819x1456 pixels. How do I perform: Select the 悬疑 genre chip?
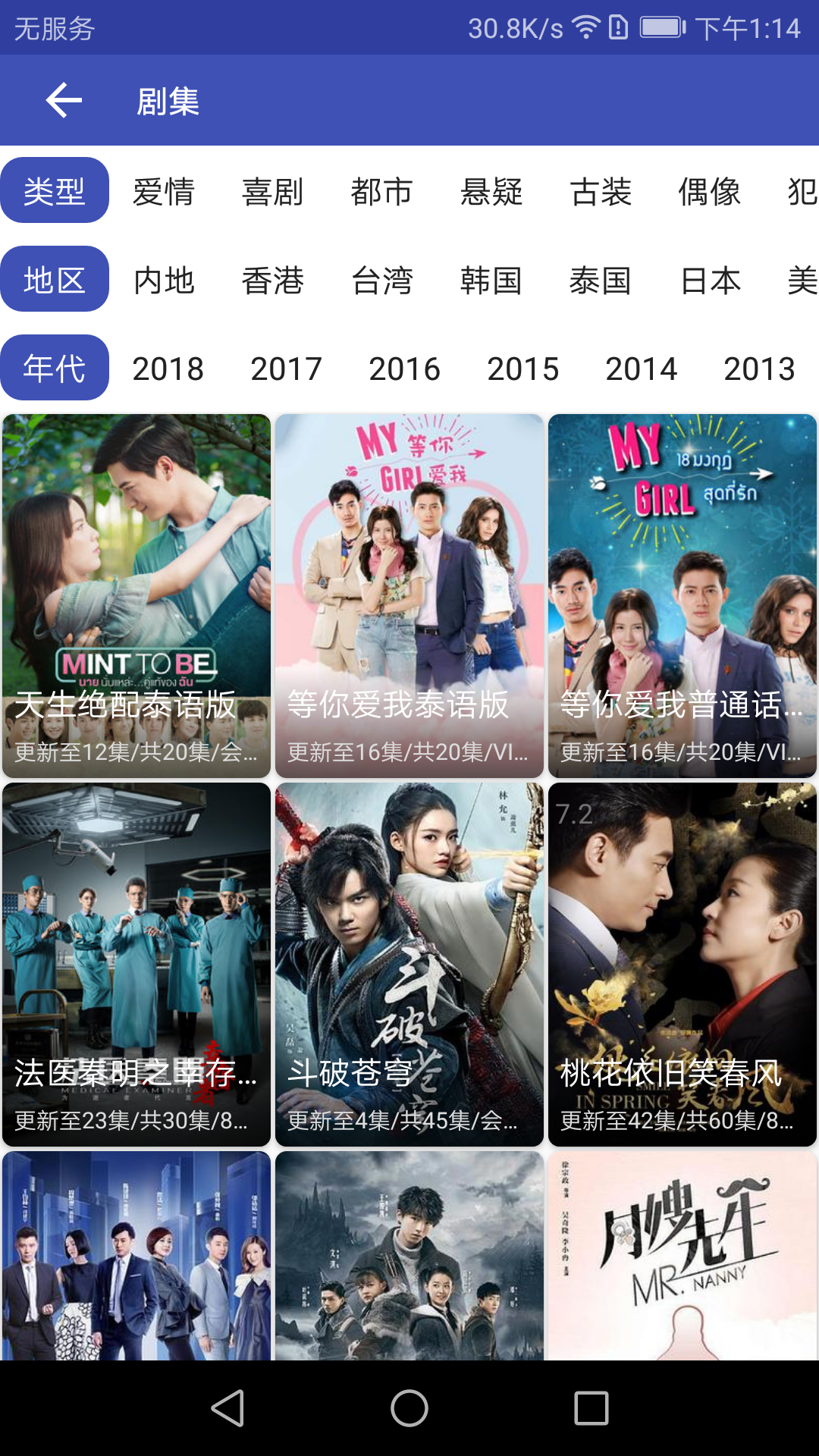coord(491,191)
